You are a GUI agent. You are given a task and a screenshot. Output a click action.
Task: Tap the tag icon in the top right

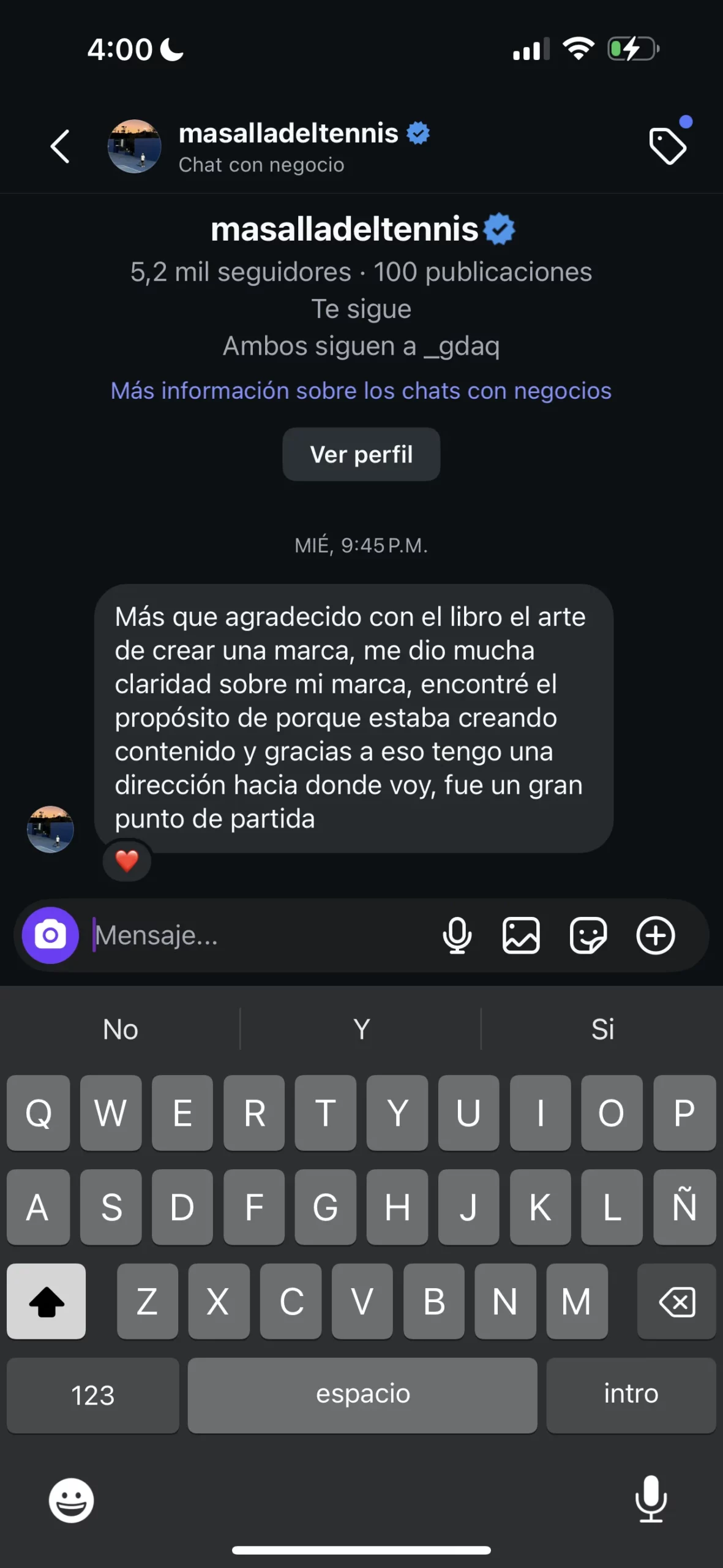tap(667, 146)
